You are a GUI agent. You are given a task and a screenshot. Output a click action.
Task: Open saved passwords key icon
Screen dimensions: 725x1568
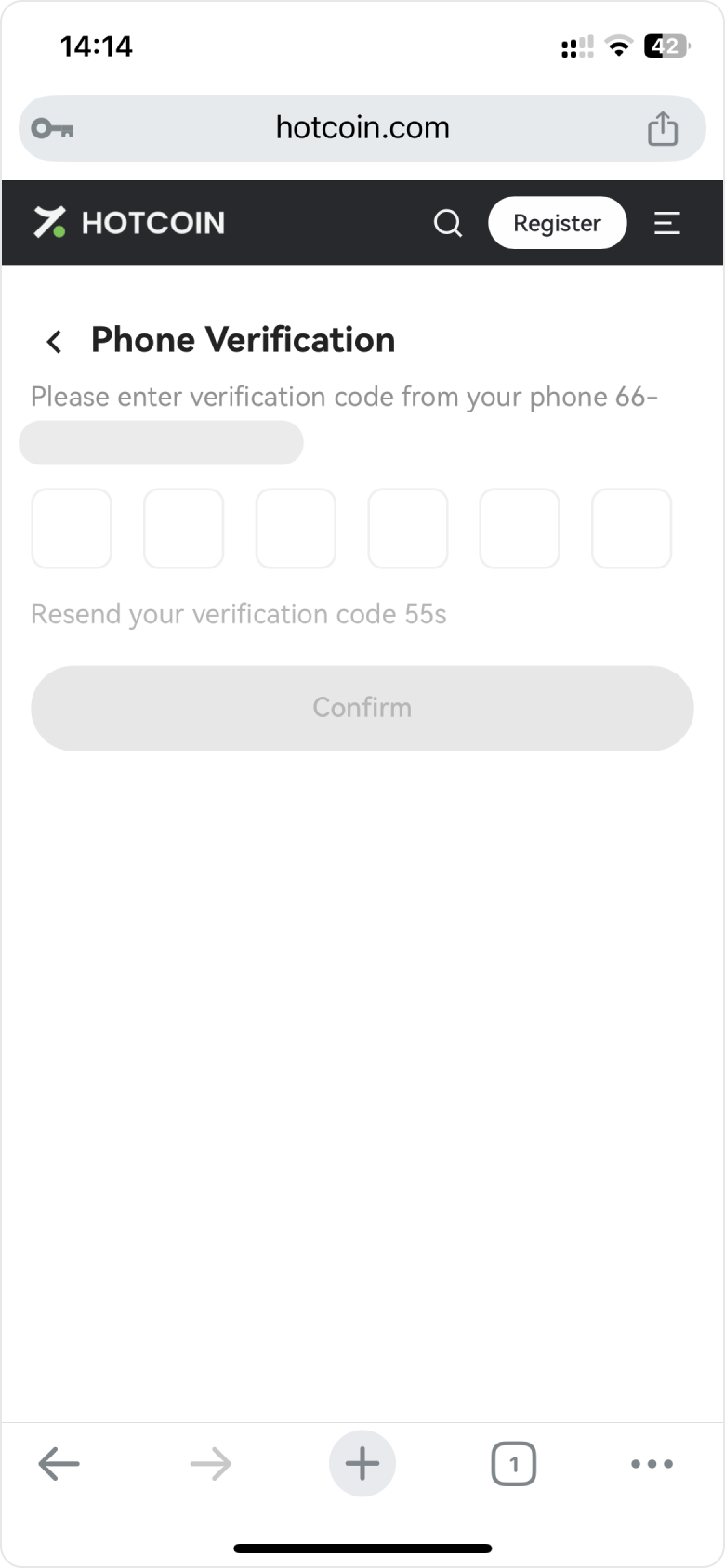point(52,128)
